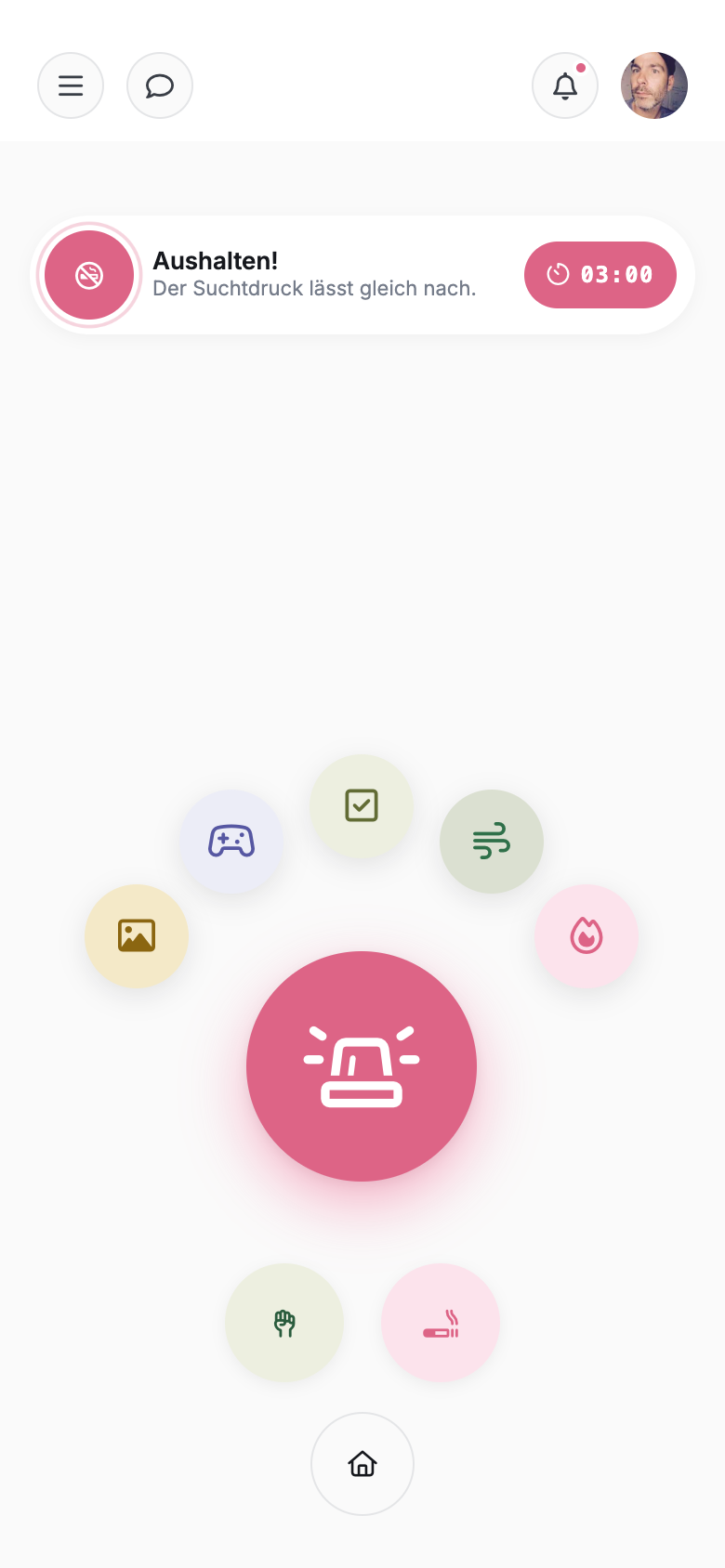Open the hamburger menu
The width and height of the screenshot is (725, 1568).
[x=71, y=85]
